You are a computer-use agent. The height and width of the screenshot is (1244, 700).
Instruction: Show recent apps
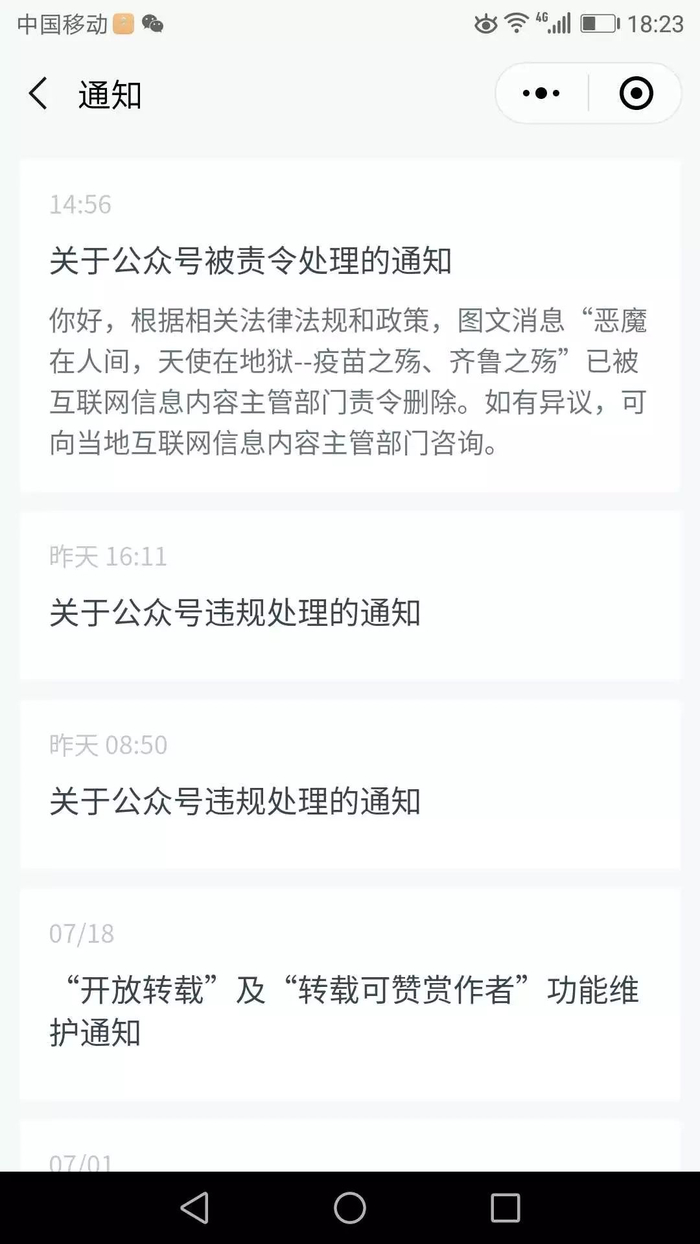tap(505, 1208)
